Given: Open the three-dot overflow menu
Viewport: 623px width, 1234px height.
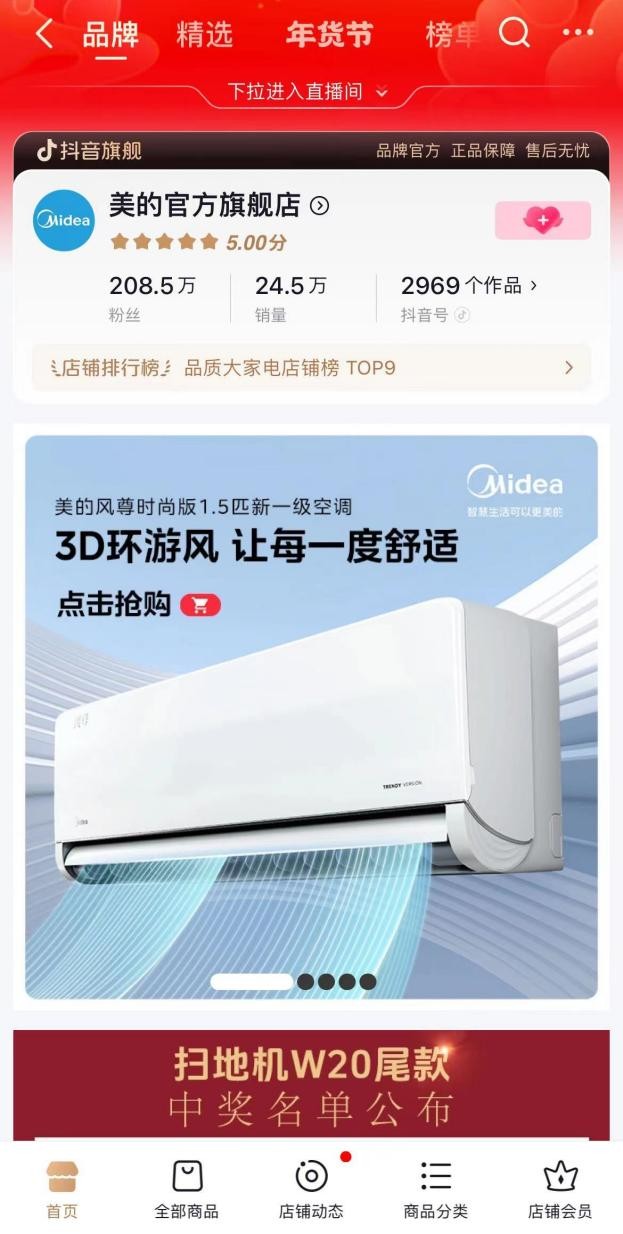Looking at the screenshot, I should coord(577,34).
